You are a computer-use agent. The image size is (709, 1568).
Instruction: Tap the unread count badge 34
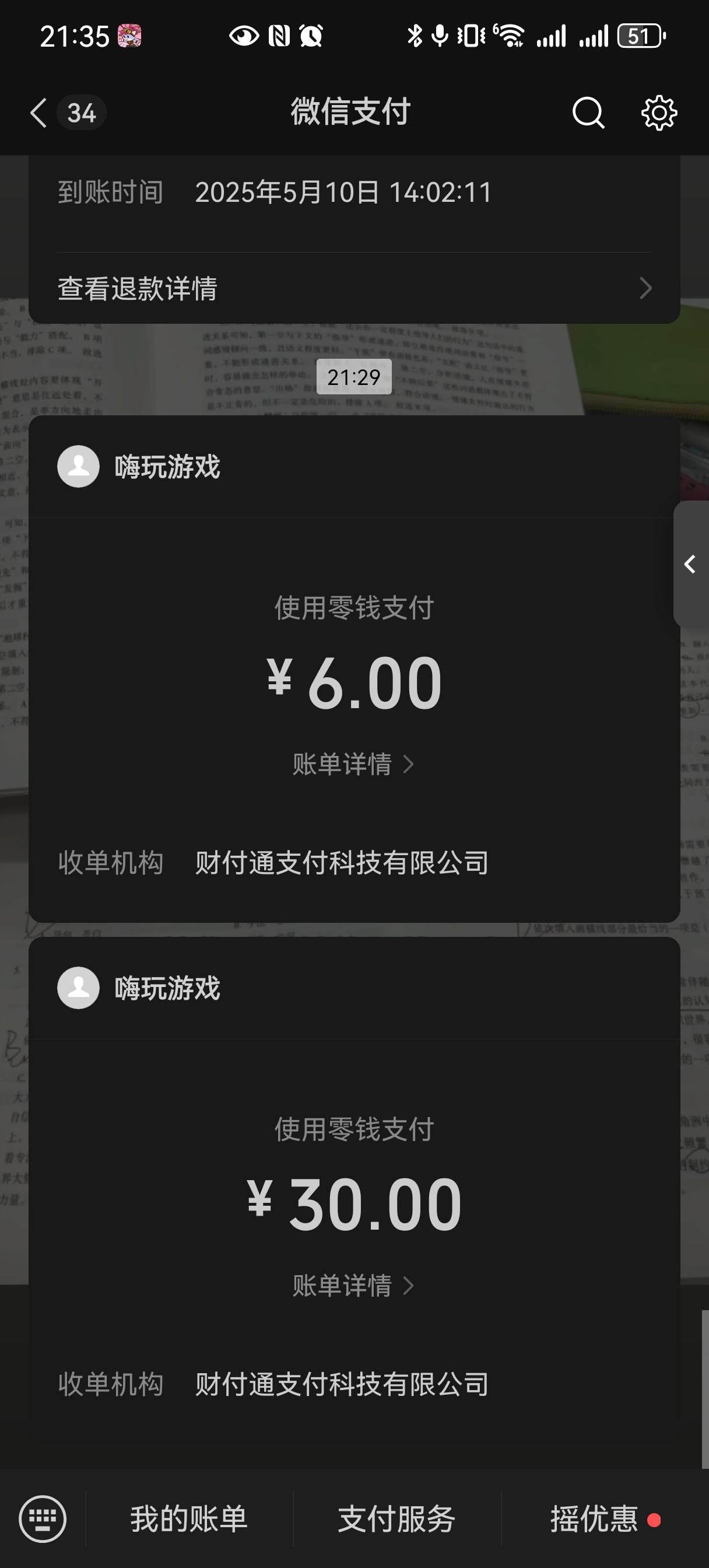81,113
